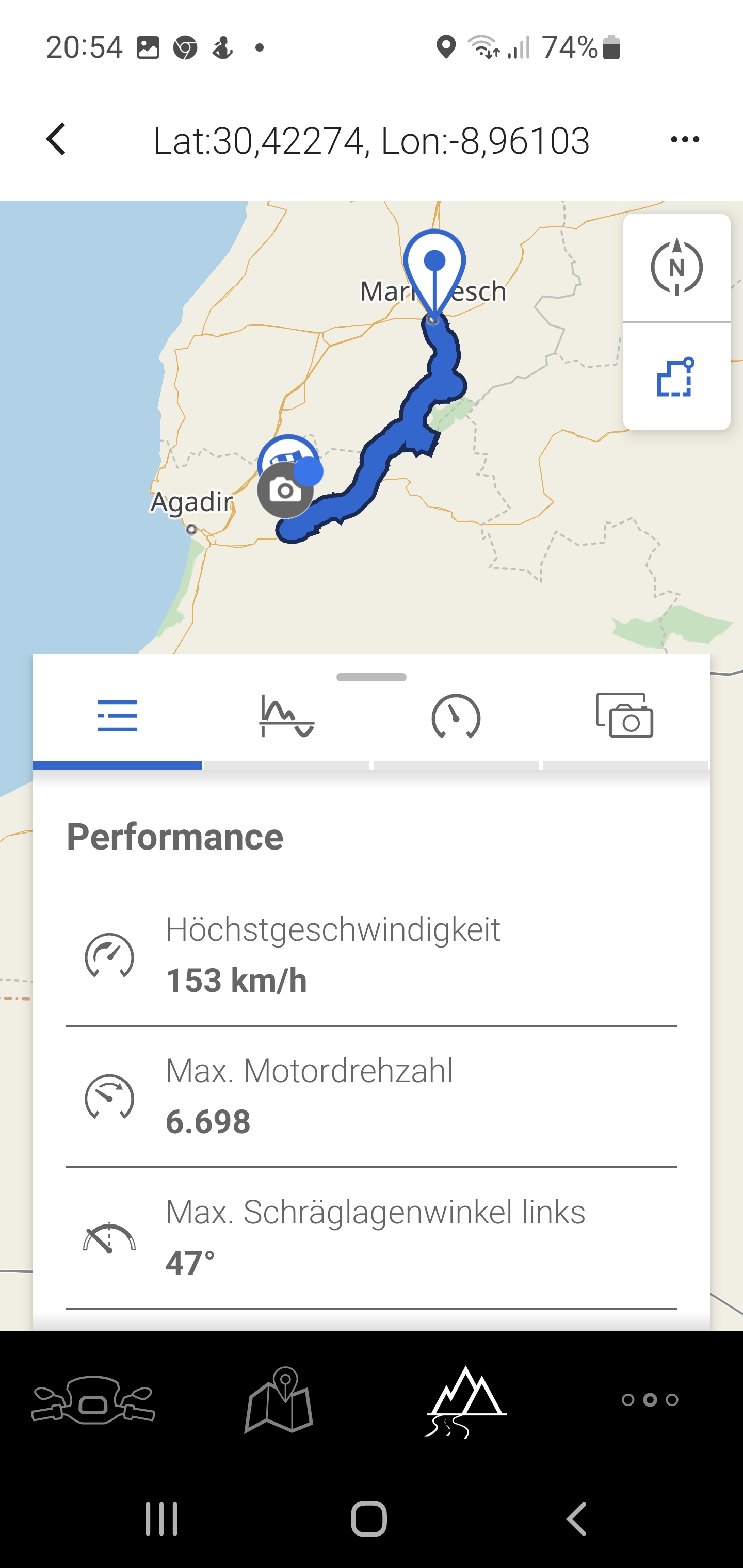Open the mountain trips tab in bottom bar
The image size is (743, 1568).
click(x=465, y=1401)
